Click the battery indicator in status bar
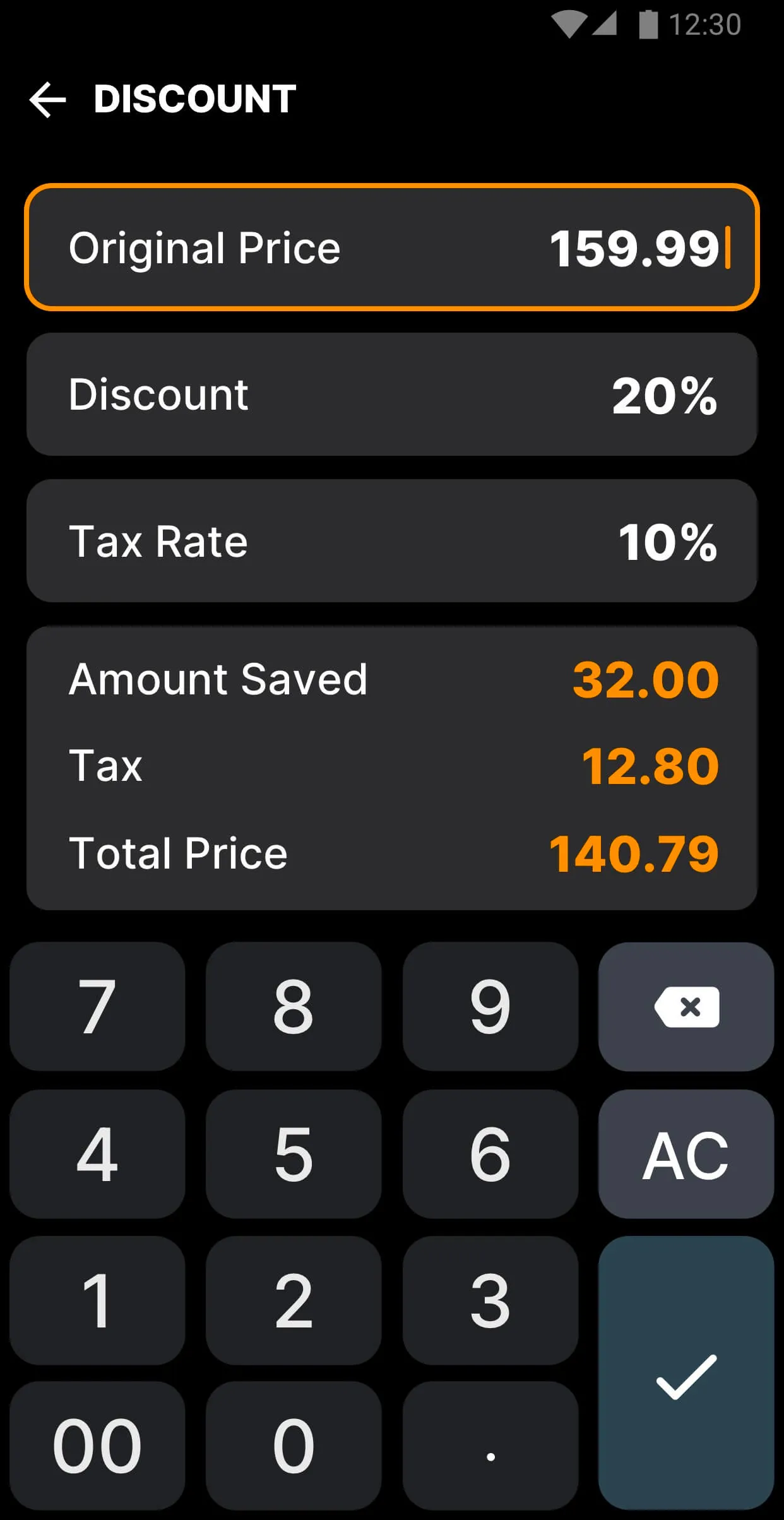This screenshot has height=1520, width=784. (650, 24)
